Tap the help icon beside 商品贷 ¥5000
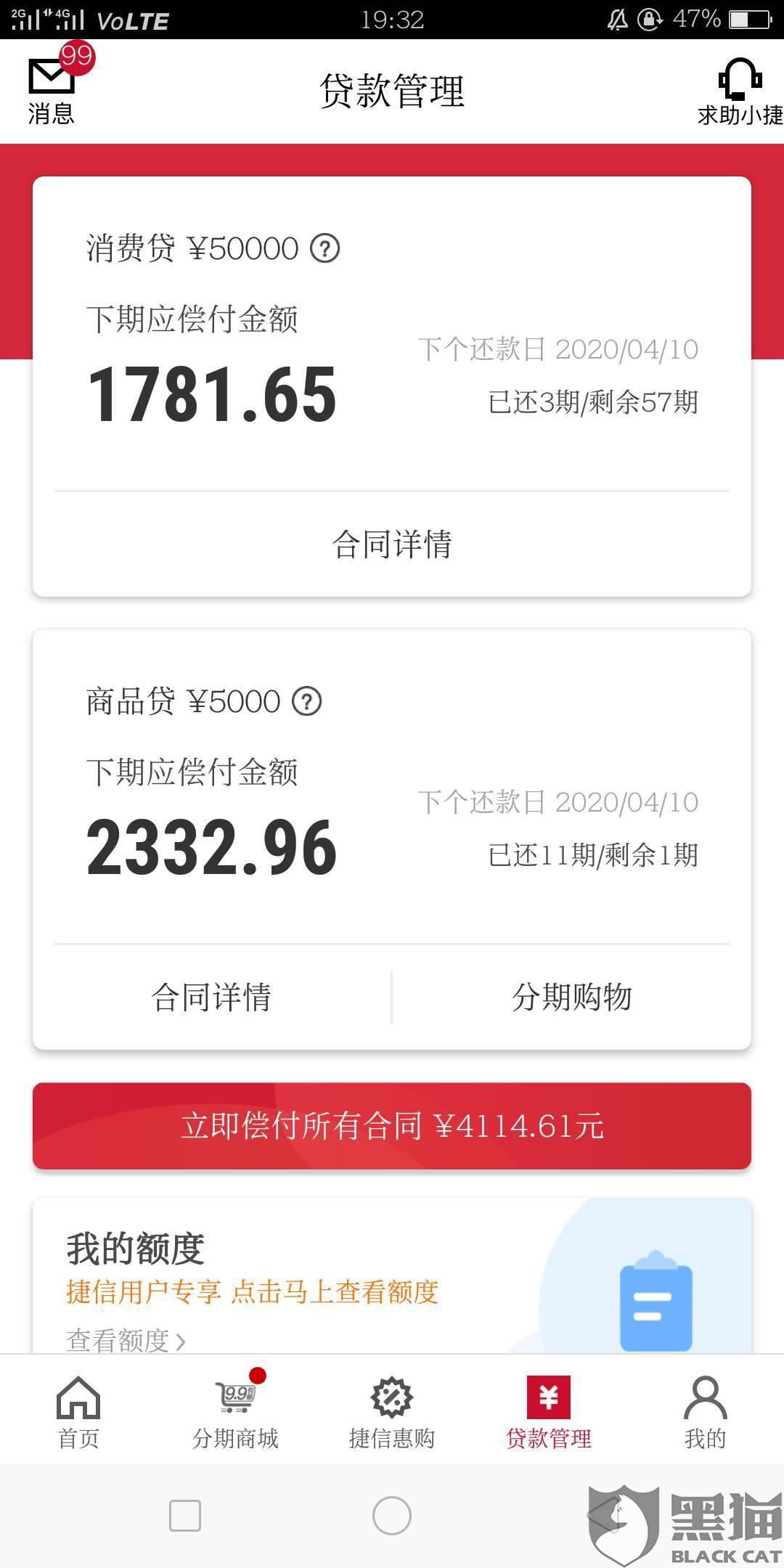Screen dimensions: 784x1568 tap(306, 702)
